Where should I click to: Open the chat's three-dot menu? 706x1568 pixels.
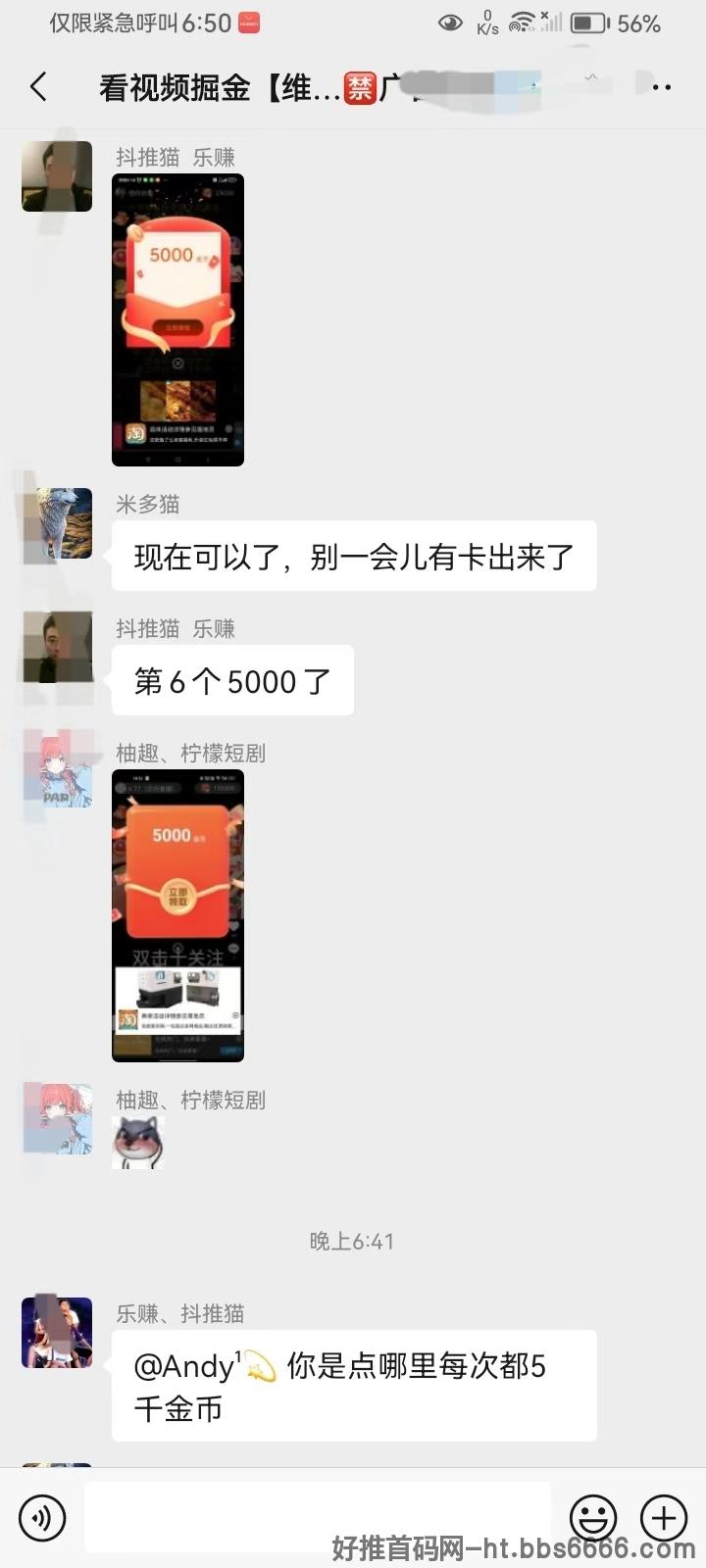coord(662,87)
